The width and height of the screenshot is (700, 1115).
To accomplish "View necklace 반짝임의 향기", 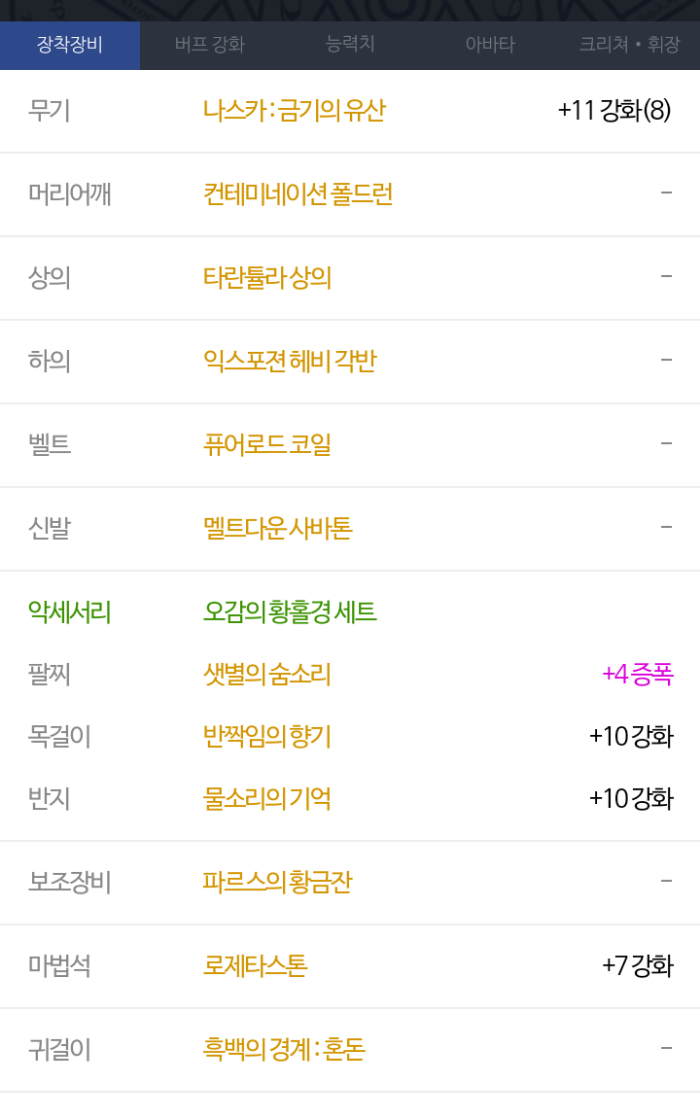I will (x=266, y=737).
